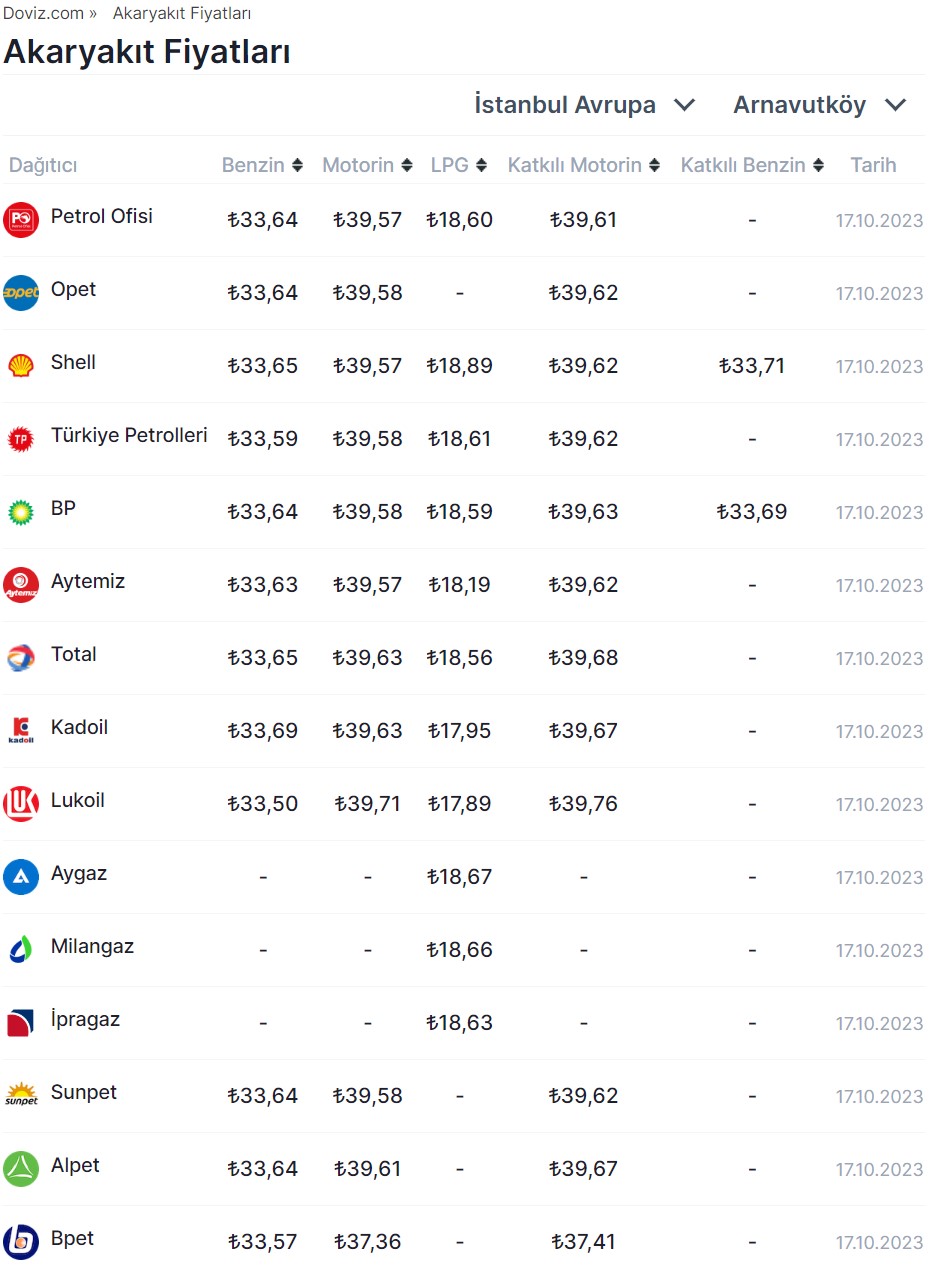Sort by the Katkılı Benzin column
Image resolution: width=936 pixels, height=1278 pixels.
[x=752, y=165]
